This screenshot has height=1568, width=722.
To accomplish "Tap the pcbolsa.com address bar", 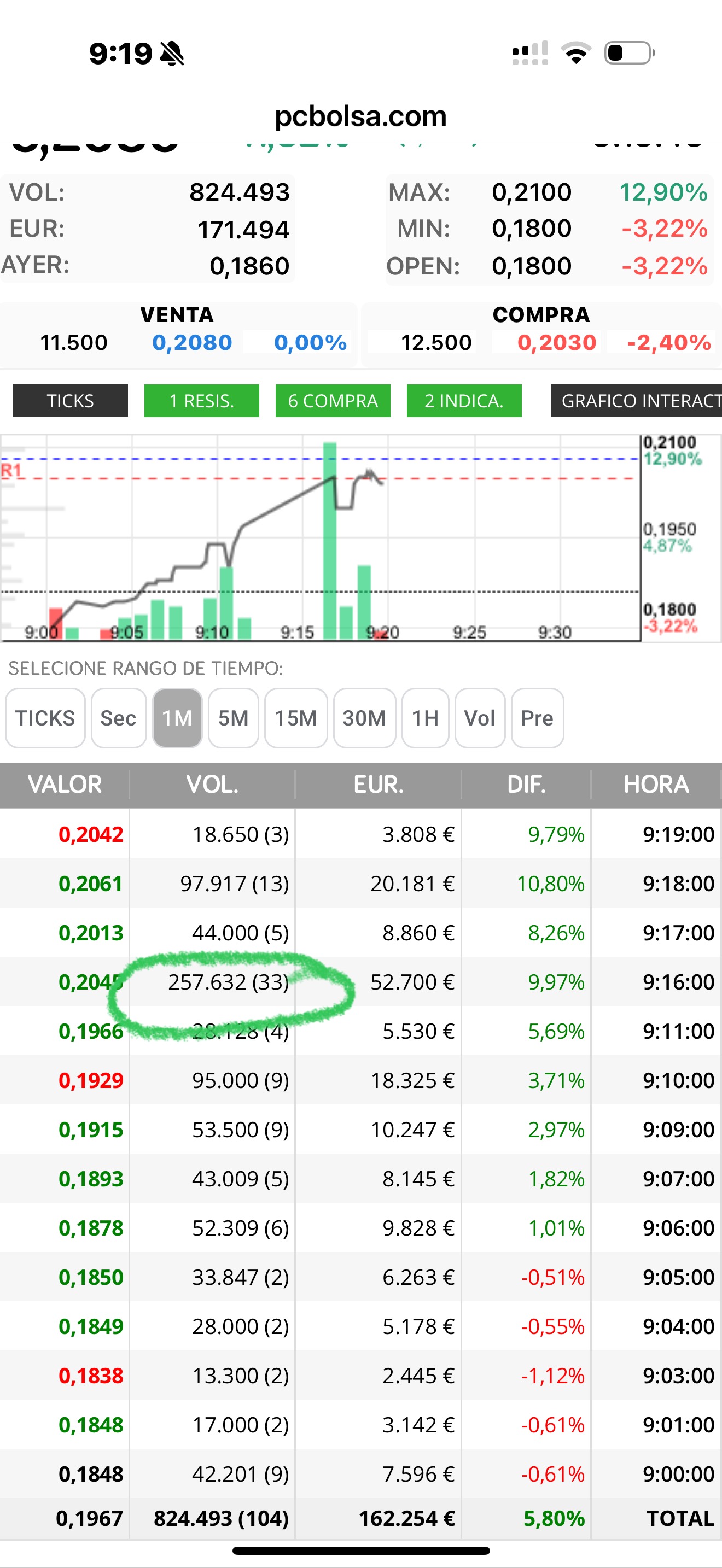I will click(x=360, y=116).
